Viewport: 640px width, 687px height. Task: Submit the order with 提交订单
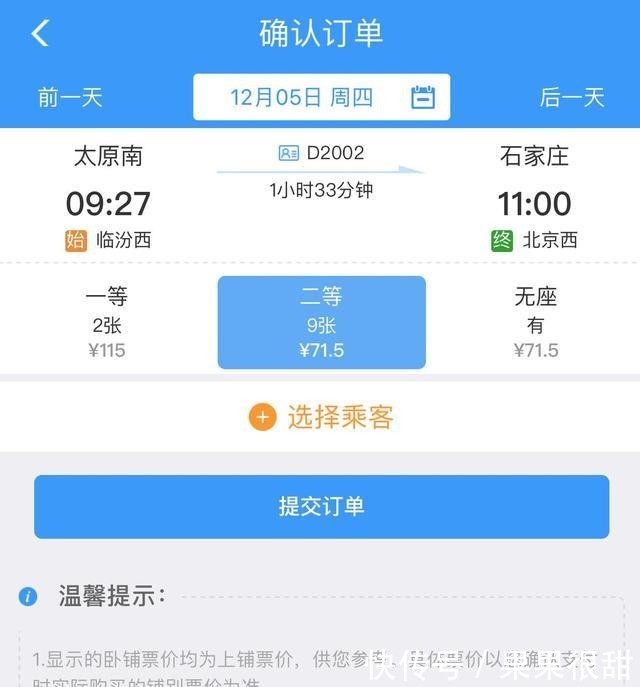321,506
